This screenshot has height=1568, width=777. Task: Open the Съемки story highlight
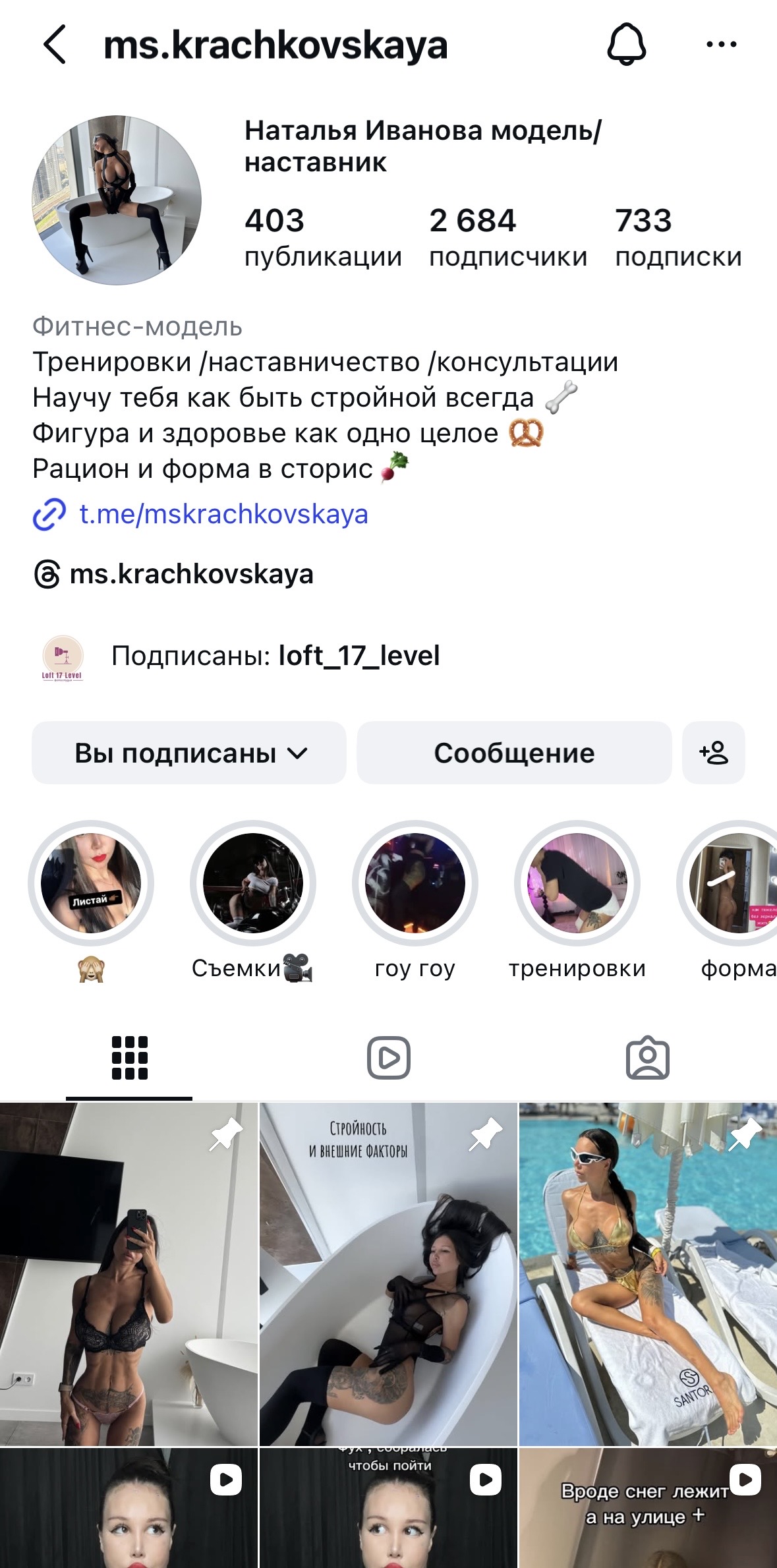pyautogui.click(x=253, y=883)
